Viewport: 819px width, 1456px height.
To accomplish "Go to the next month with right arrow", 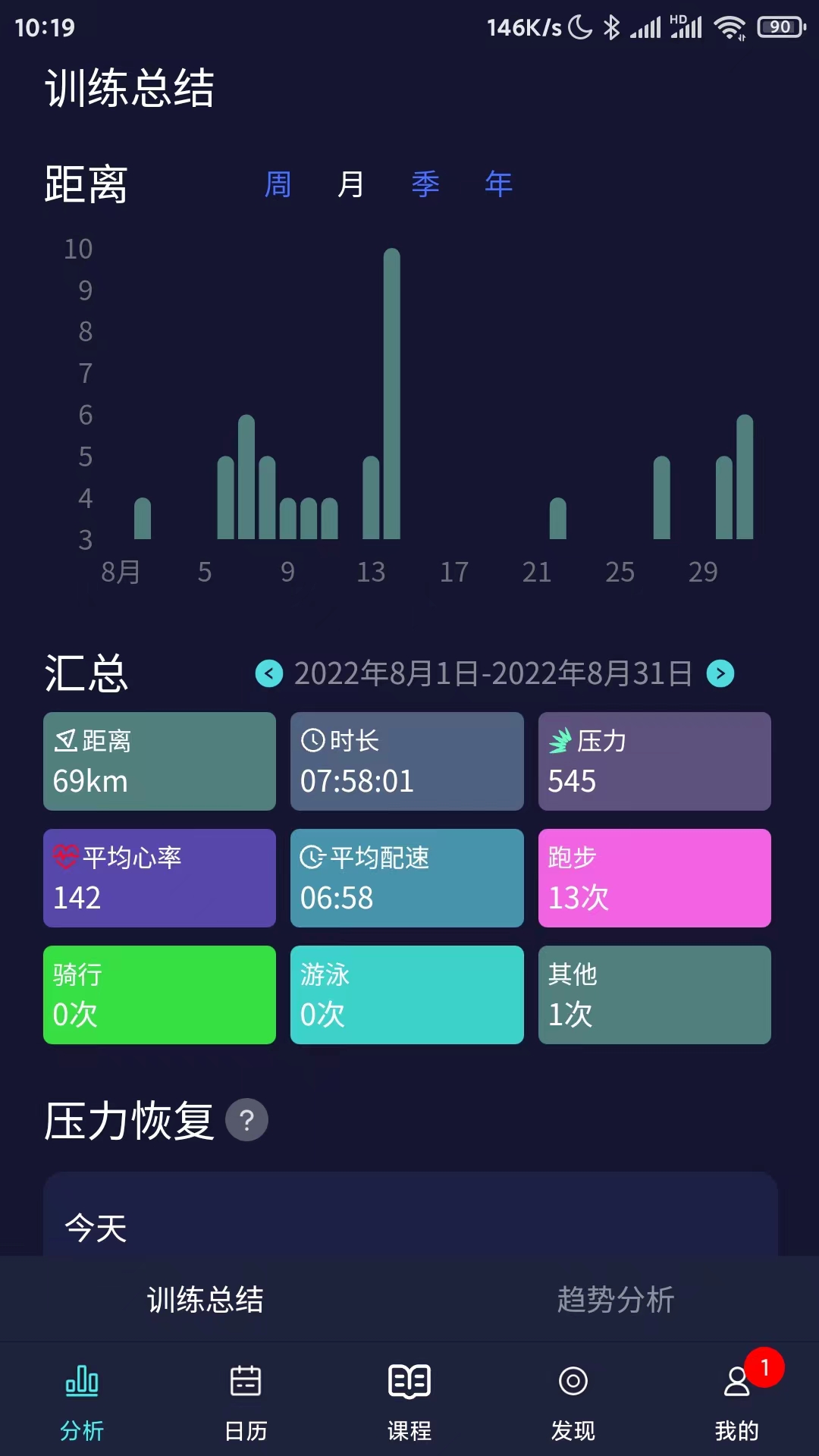I will click(x=719, y=674).
